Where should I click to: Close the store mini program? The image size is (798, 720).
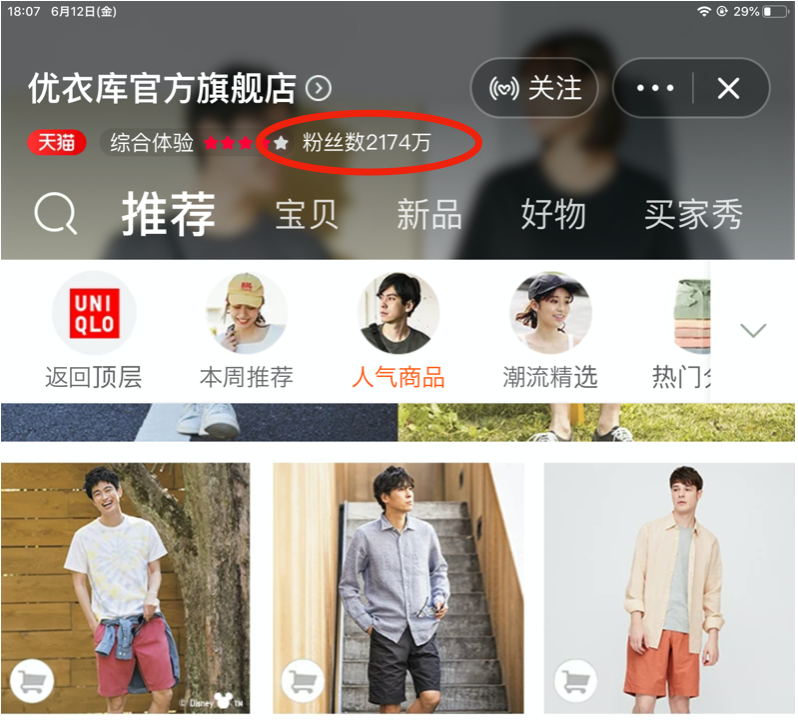pos(729,88)
